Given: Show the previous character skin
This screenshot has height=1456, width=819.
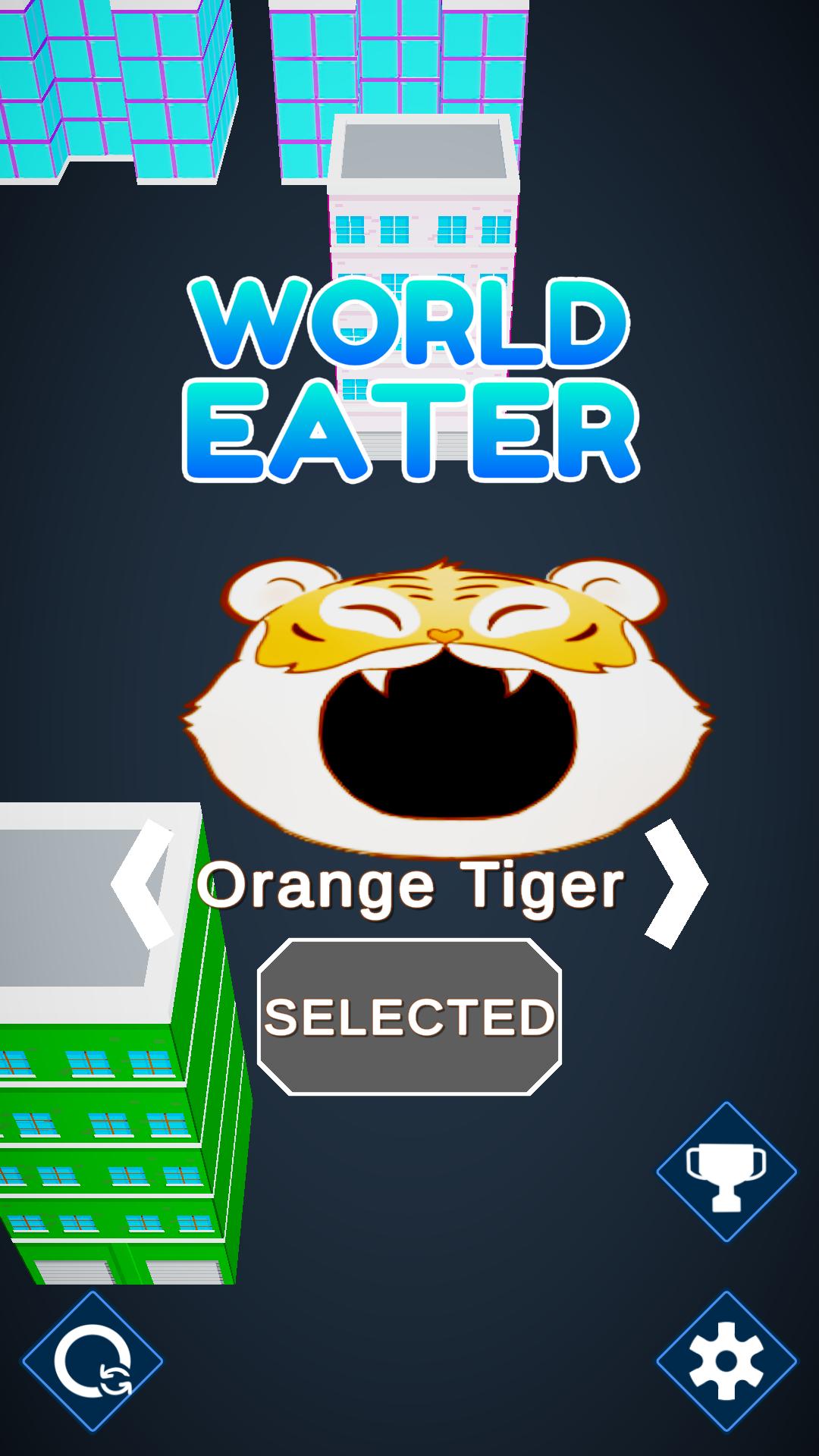Looking at the screenshot, I should 143,883.
